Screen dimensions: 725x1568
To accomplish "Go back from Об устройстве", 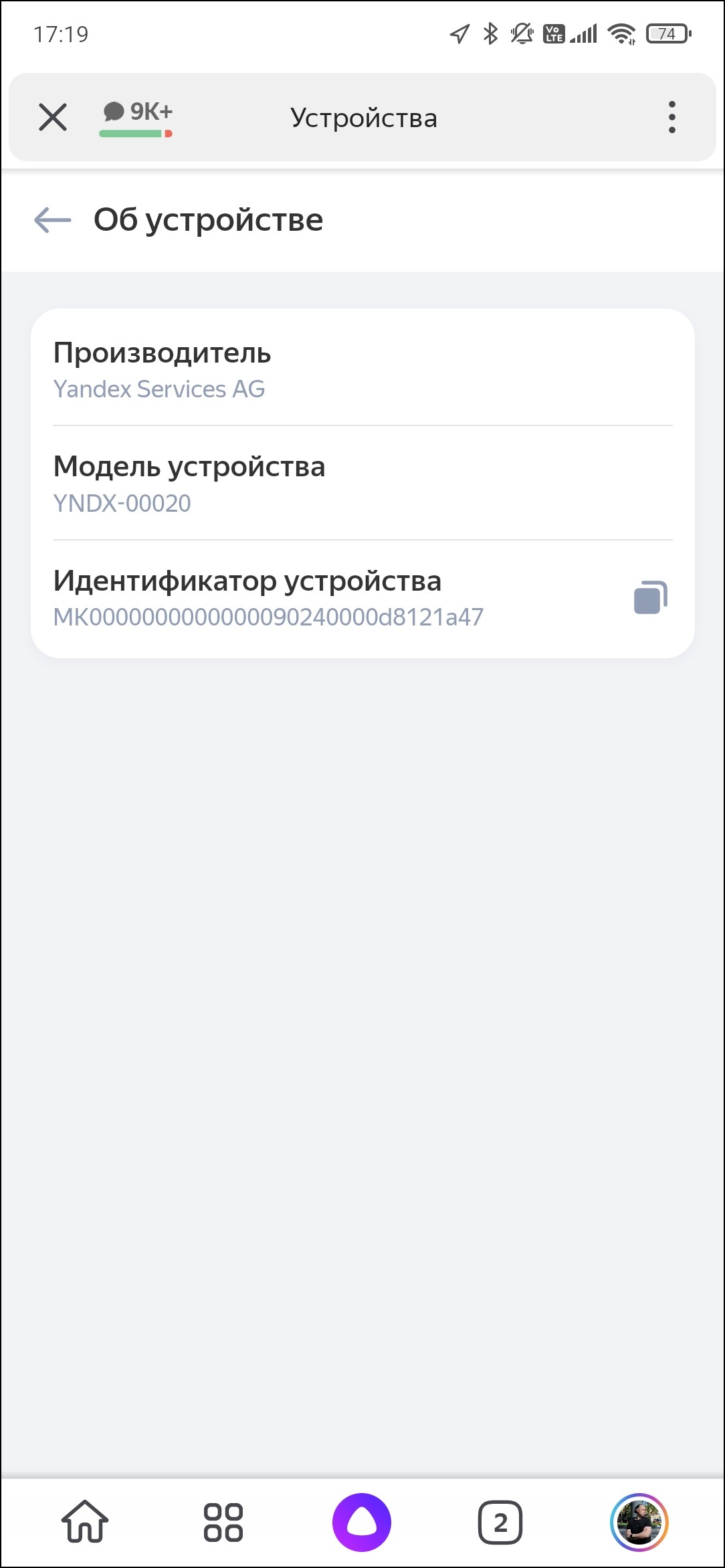I will coord(53,219).
